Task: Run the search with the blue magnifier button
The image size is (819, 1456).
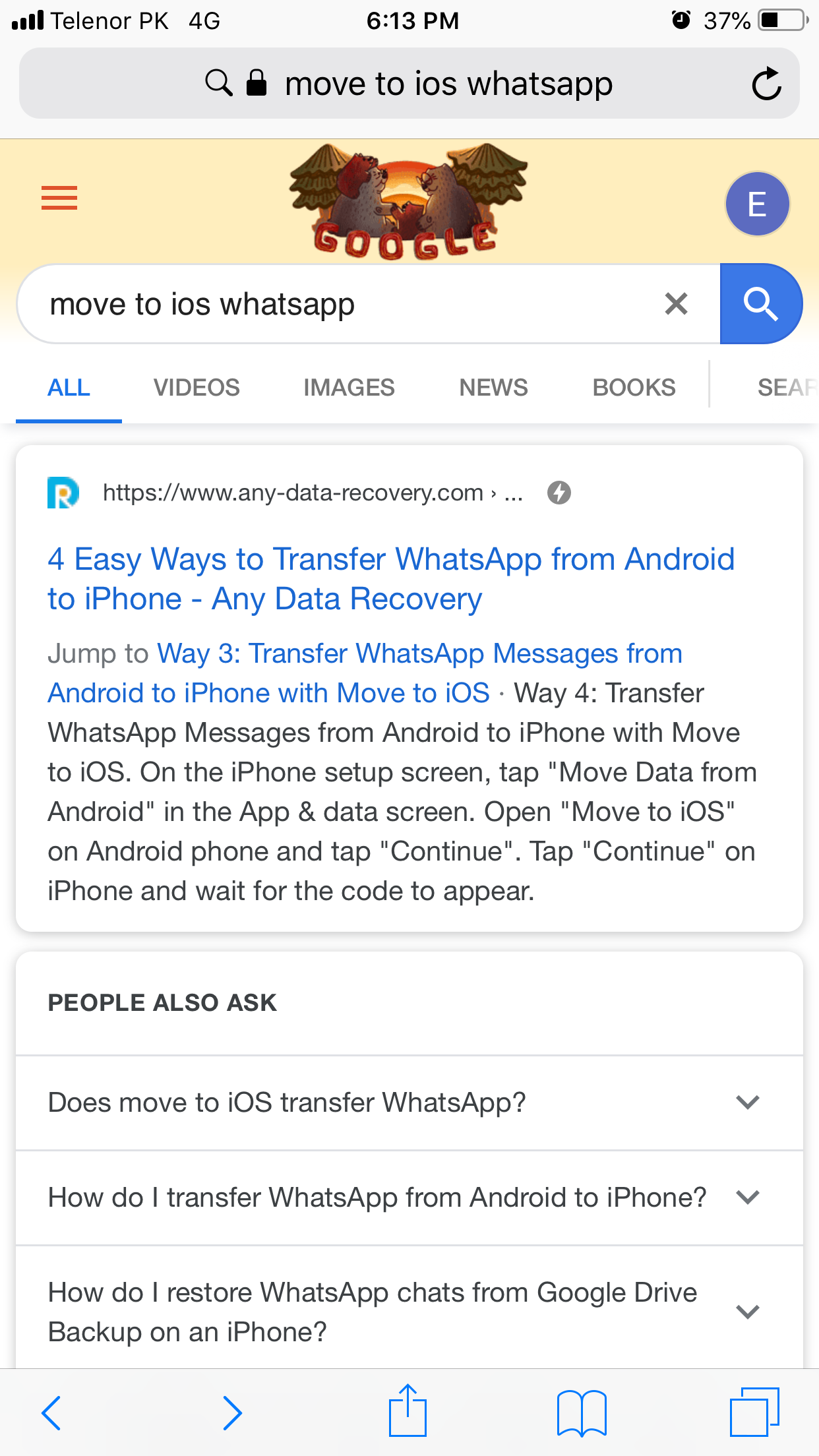Action: (761, 304)
